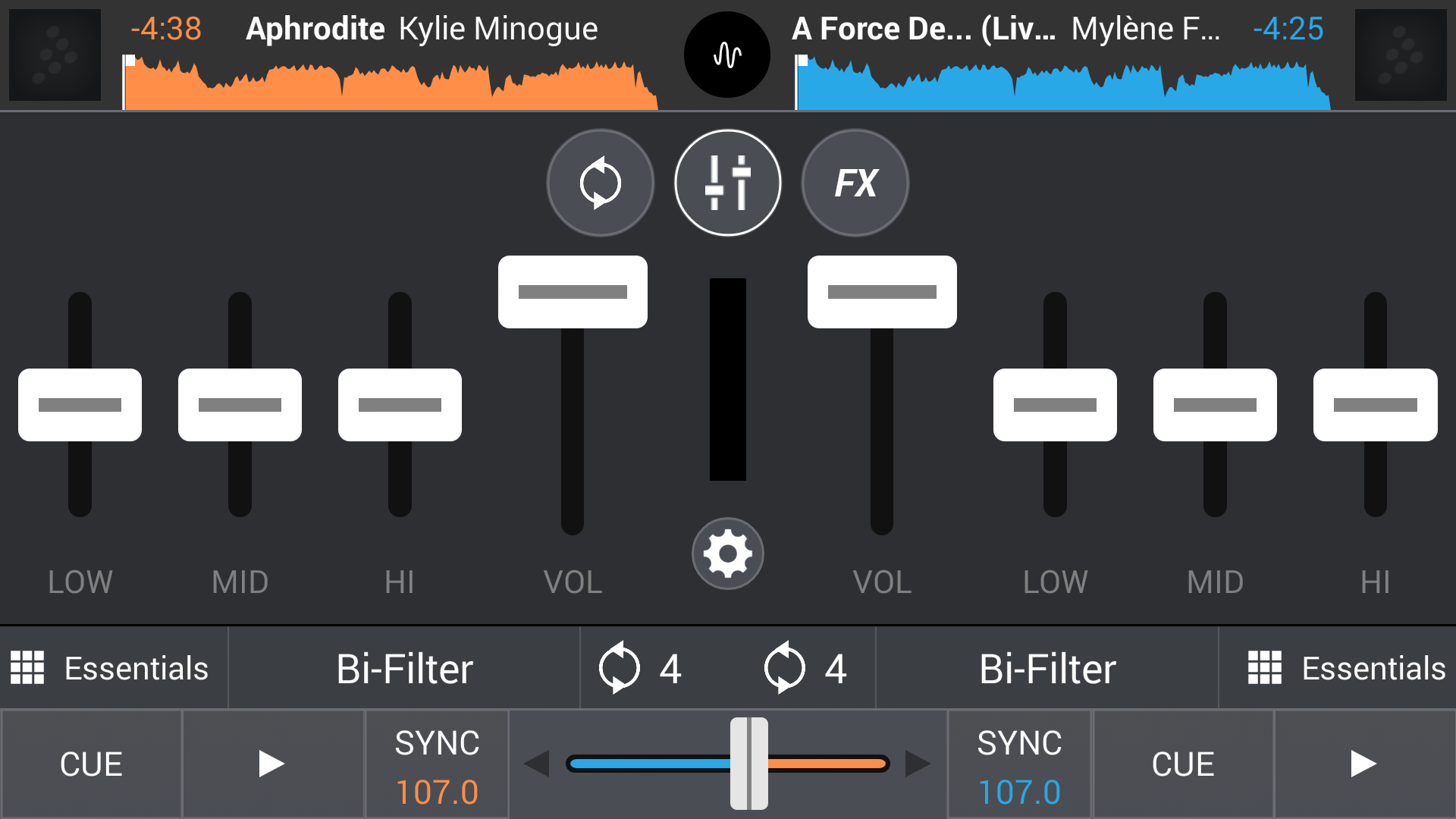Viewport: 1456px width, 819px height.
Task: Select the mixer equalizer tab
Action: [727, 183]
